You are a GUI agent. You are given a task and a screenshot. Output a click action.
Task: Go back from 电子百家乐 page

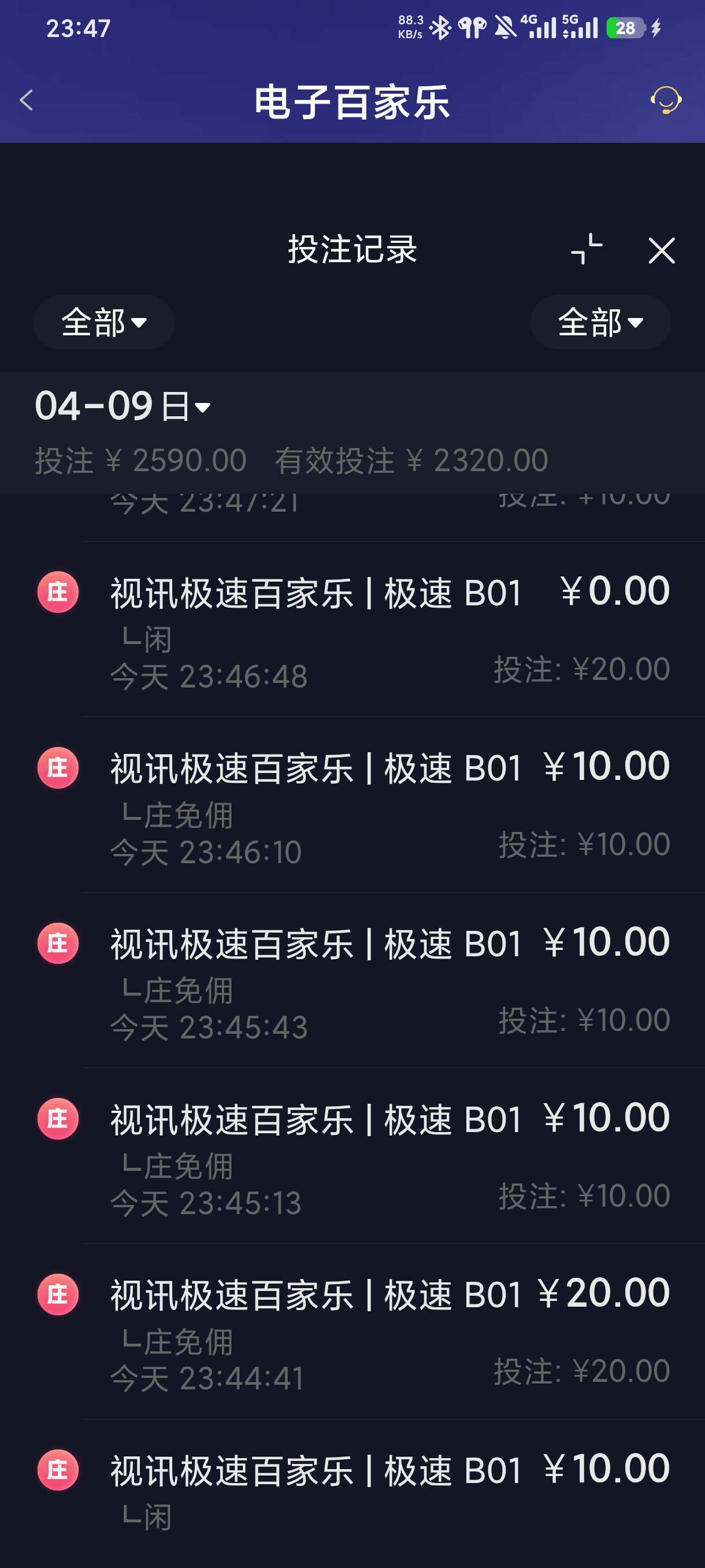[27, 101]
